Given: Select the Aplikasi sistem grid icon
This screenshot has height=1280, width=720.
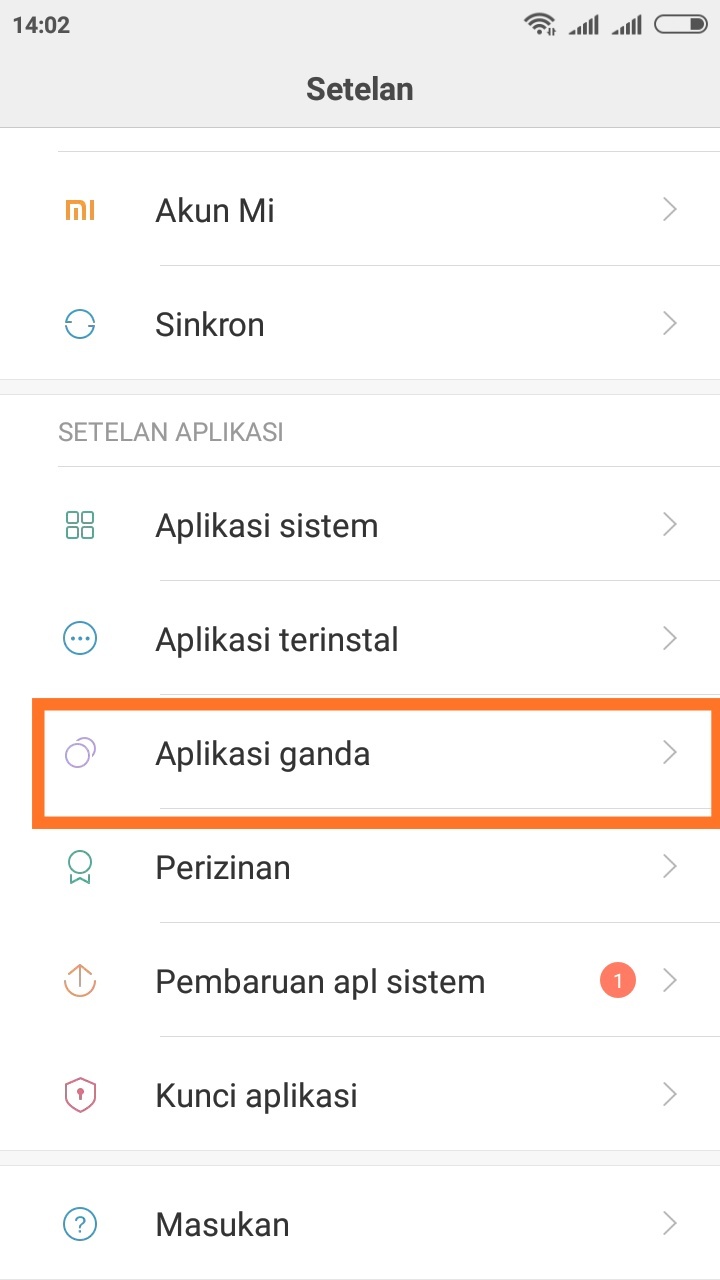Looking at the screenshot, I should click(79, 524).
